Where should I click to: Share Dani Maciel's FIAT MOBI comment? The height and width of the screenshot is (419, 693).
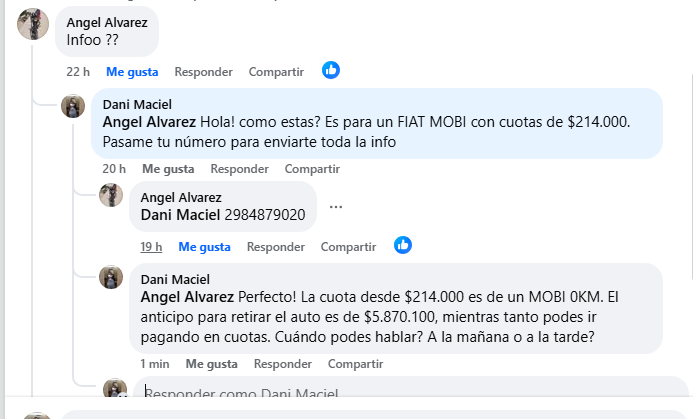(x=312, y=169)
